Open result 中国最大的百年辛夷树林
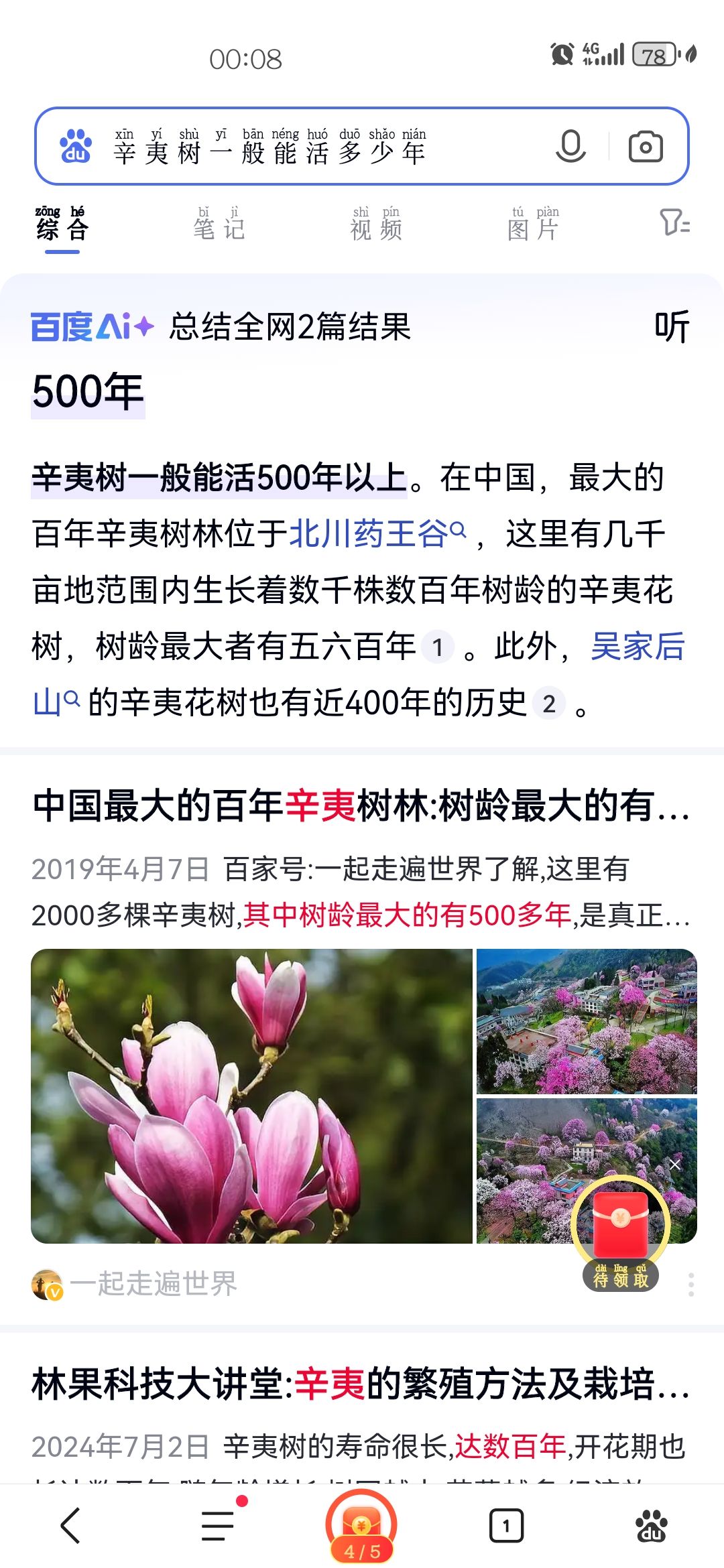Viewport: 724px width, 1568px height. (x=361, y=805)
